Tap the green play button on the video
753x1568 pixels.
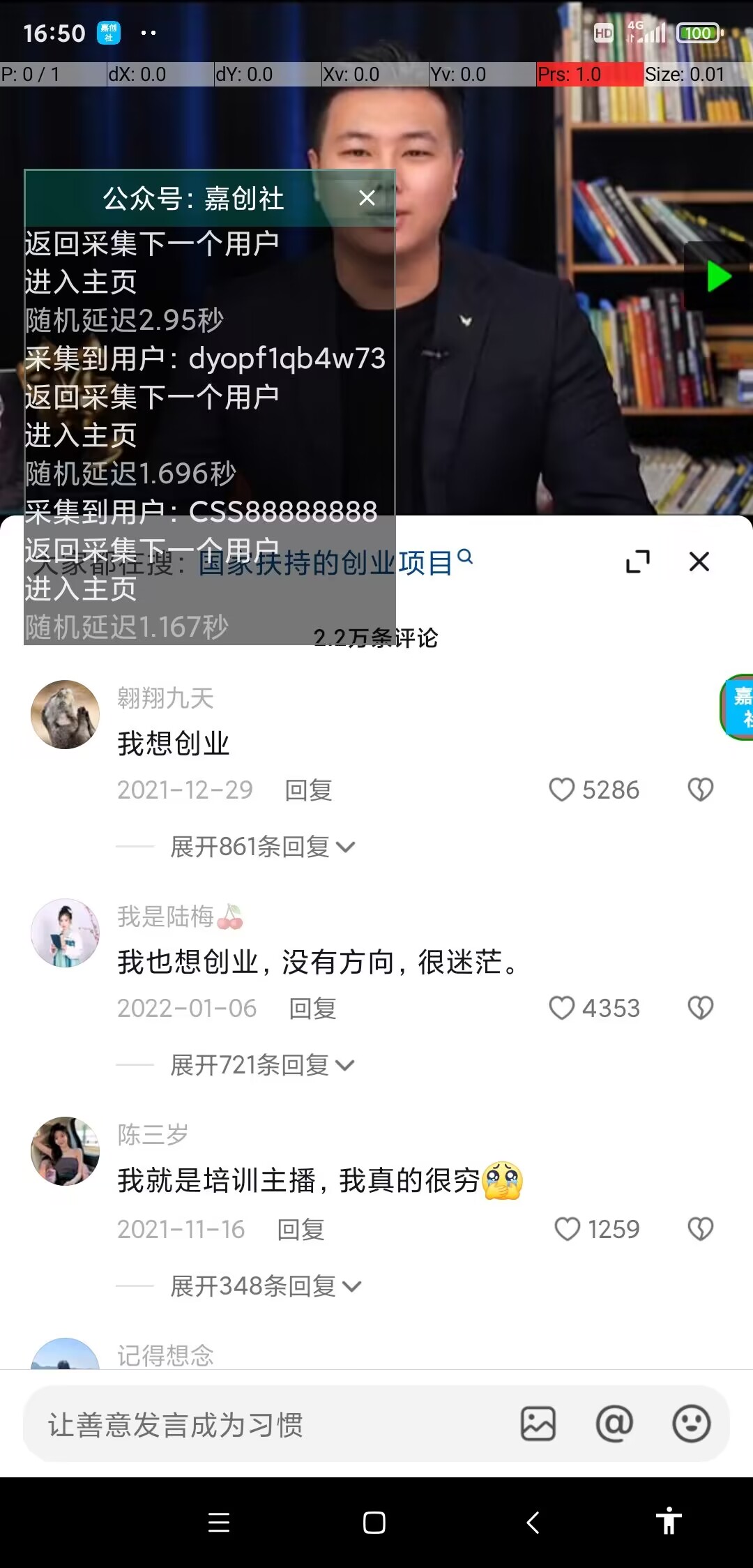point(718,277)
